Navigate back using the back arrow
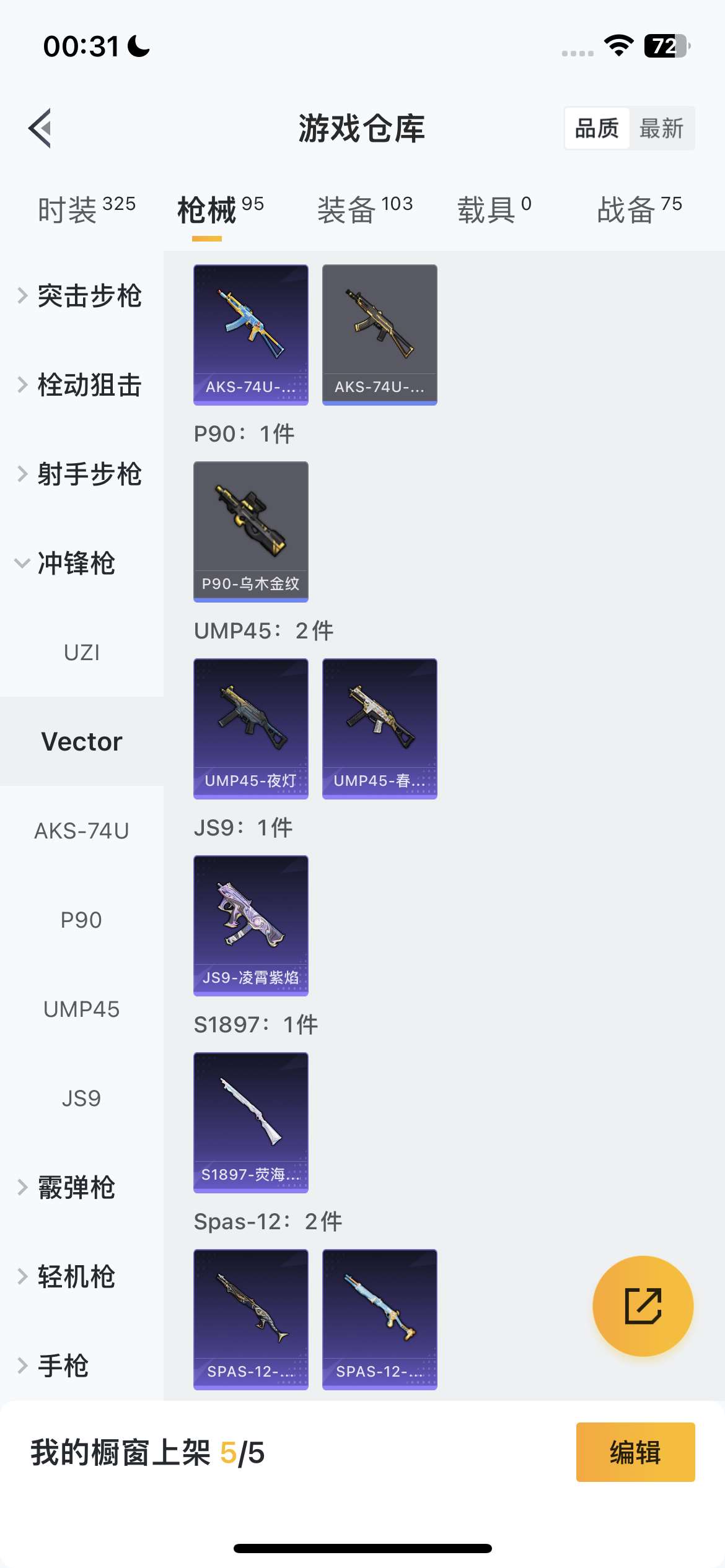The width and height of the screenshot is (725, 1568). tap(40, 128)
